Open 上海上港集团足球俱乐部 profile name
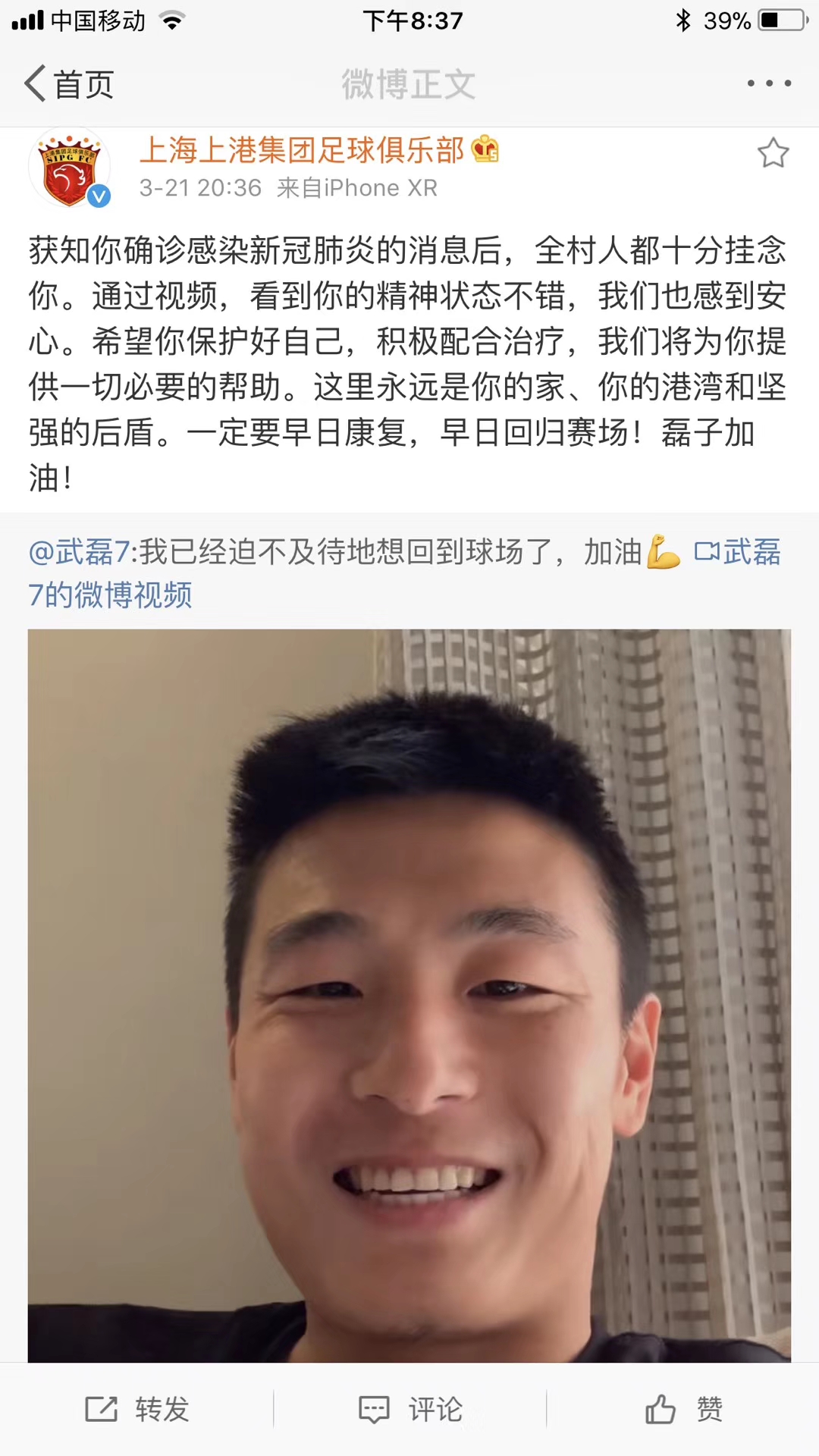 [x=302, y=150]
